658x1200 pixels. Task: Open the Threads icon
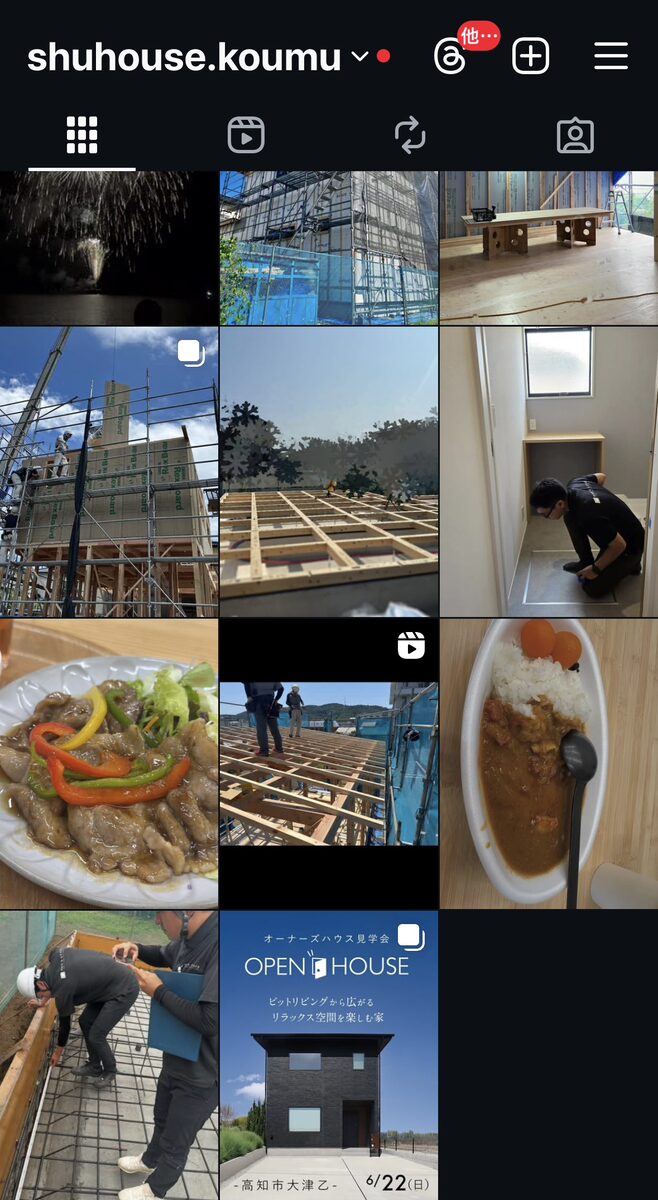450,57
